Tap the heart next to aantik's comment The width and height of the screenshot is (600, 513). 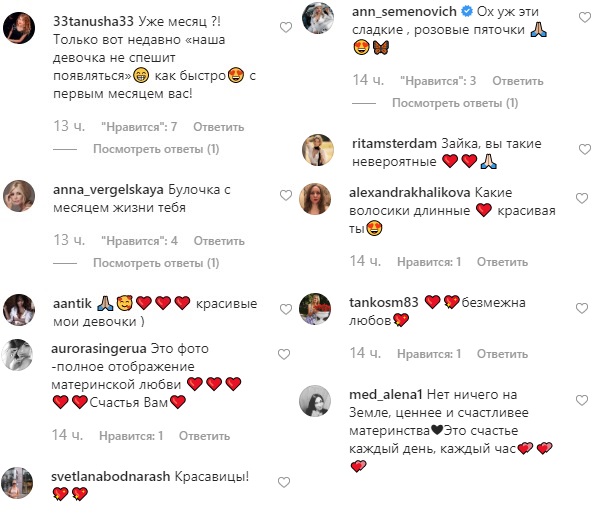pyautogui.click(x=285, y=305)
